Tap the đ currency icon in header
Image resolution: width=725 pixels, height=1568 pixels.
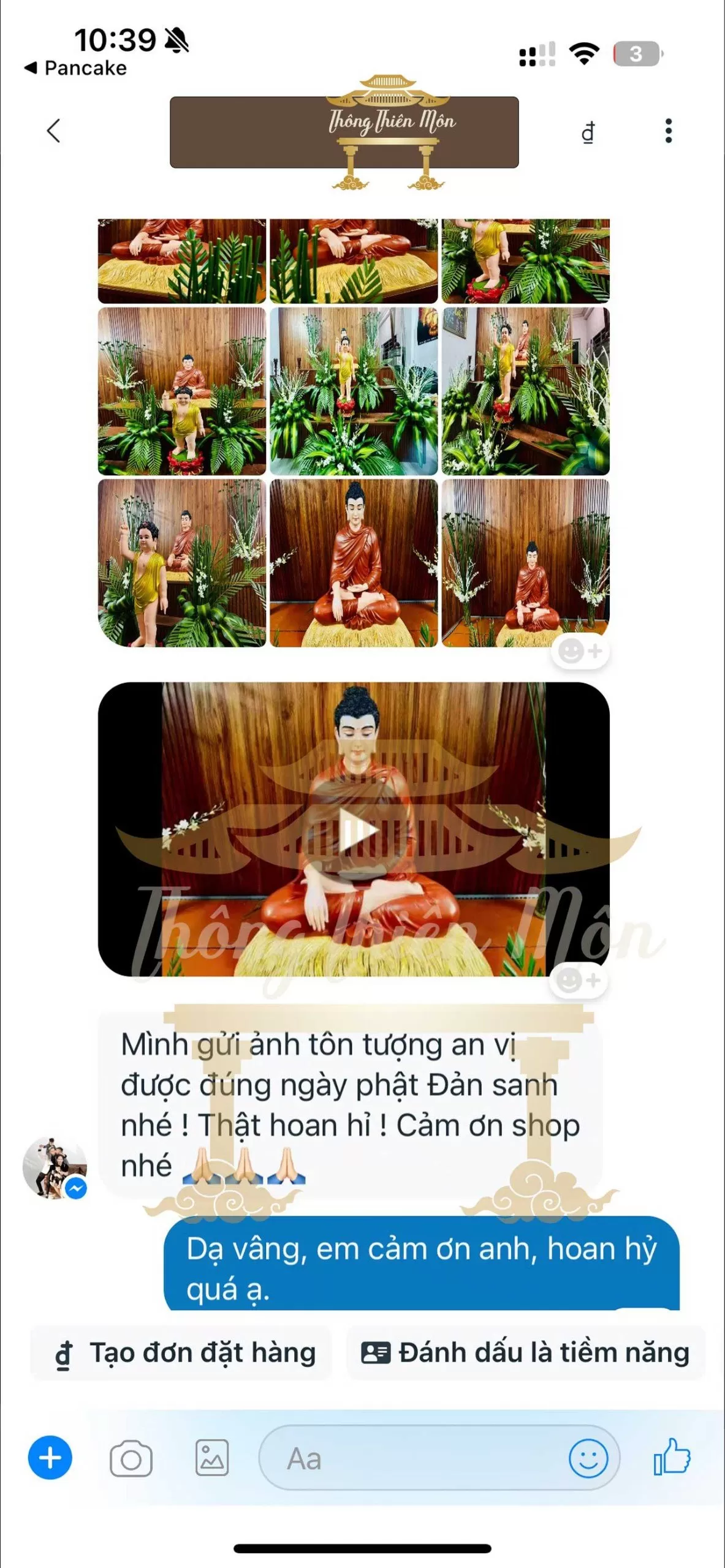pos(588,132)
